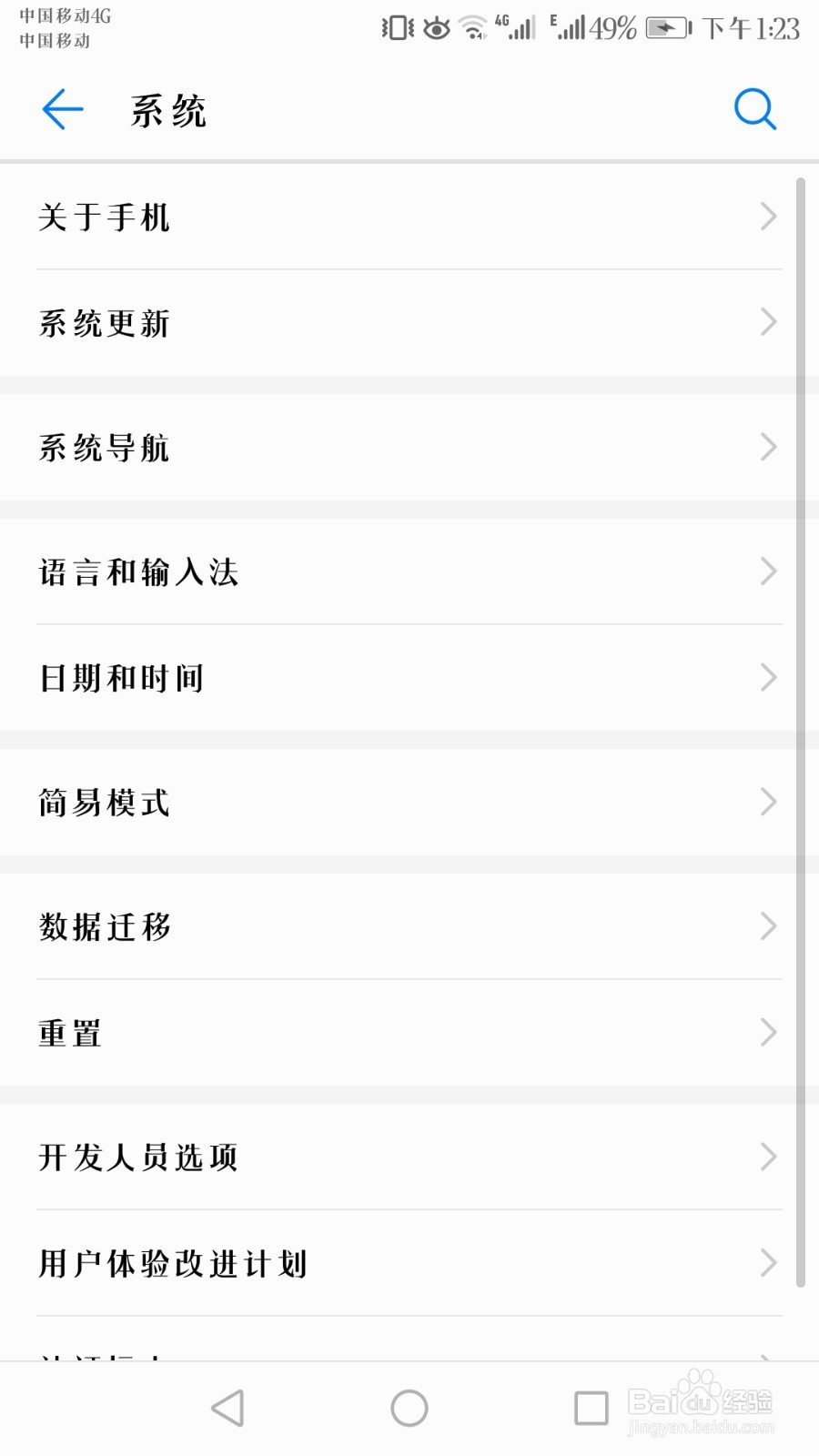Expand the 关于手机 entry via its chevron
The width and height of the screenshot is (819, 1456).
coord(769,217)
